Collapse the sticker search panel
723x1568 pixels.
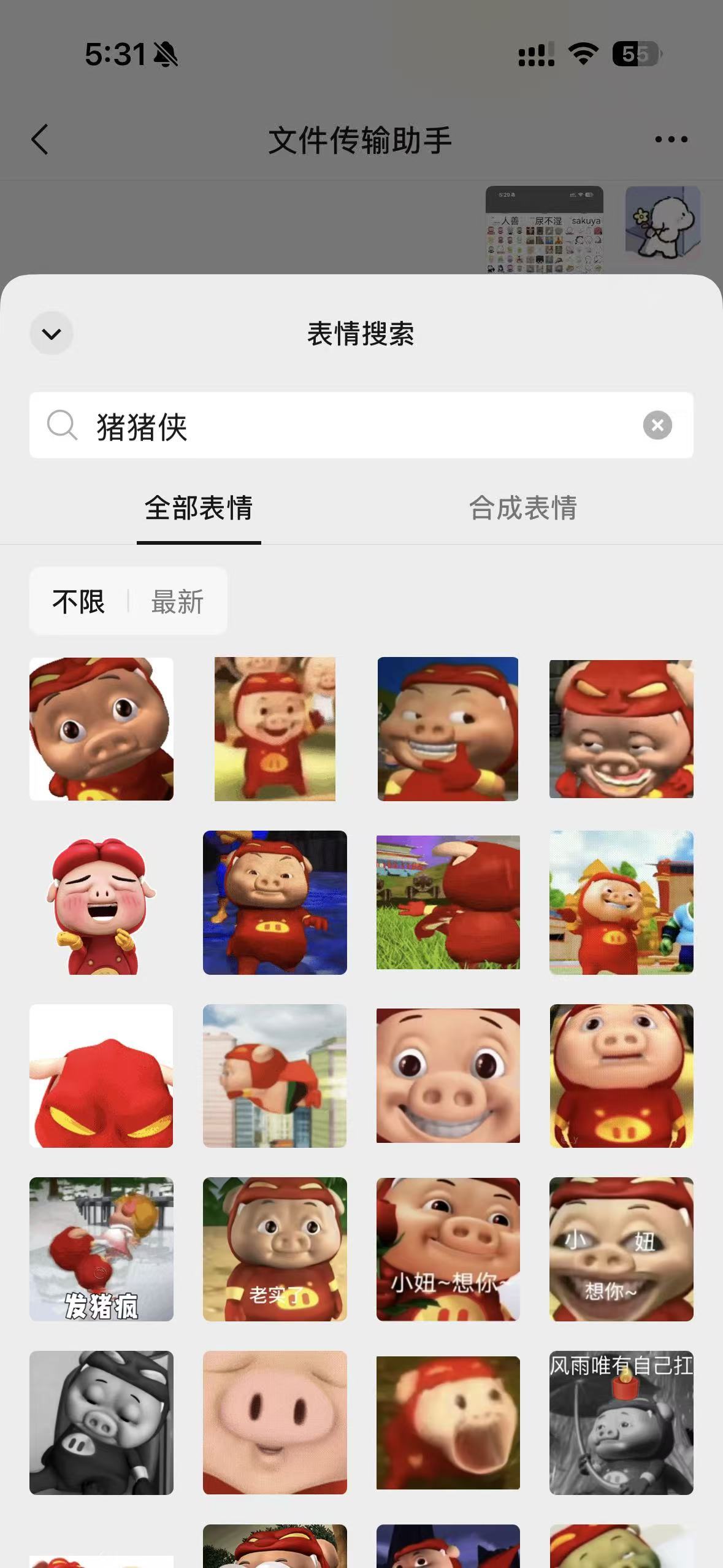pos(52,333)
